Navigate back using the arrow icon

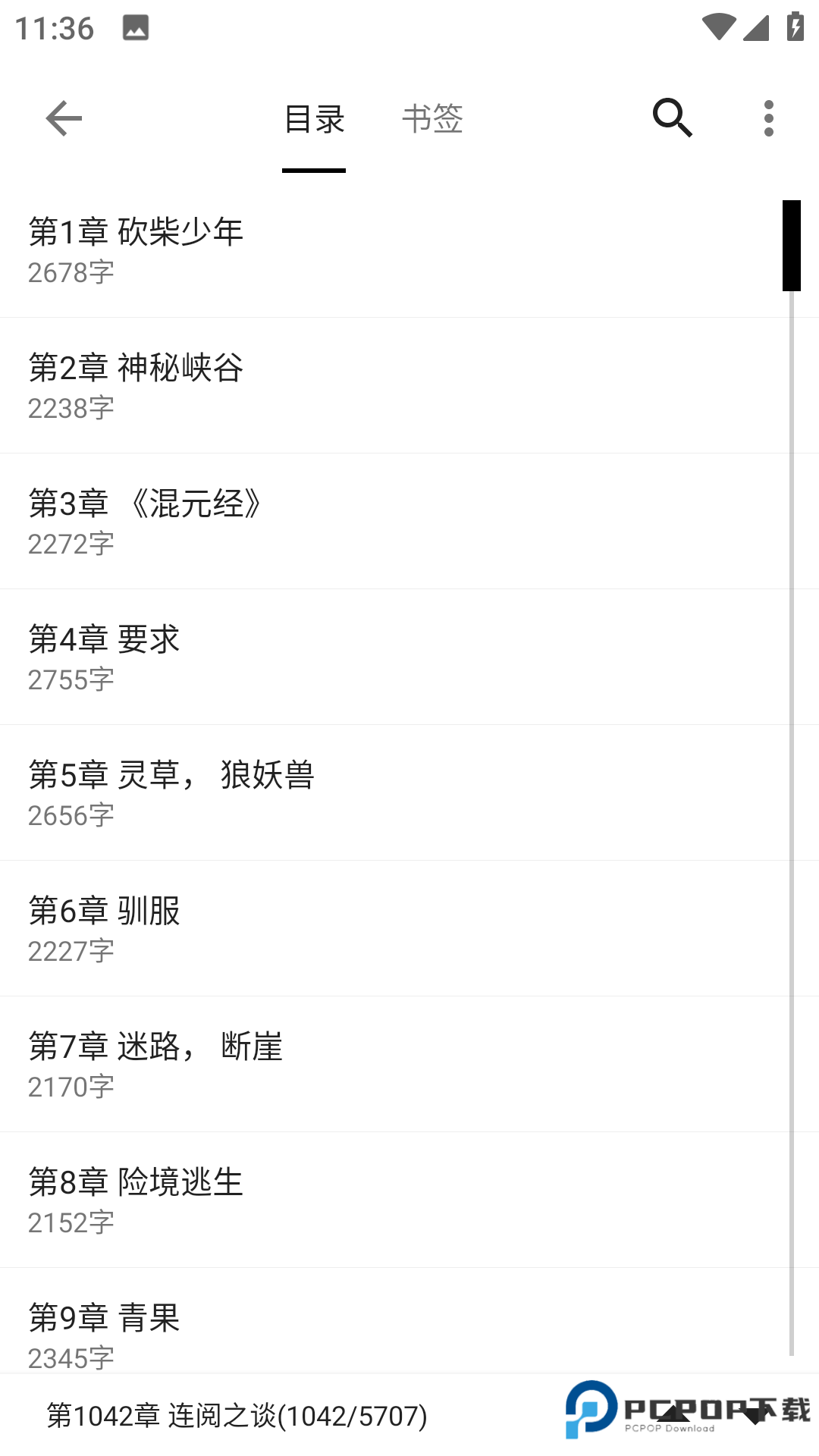(64, 118)
